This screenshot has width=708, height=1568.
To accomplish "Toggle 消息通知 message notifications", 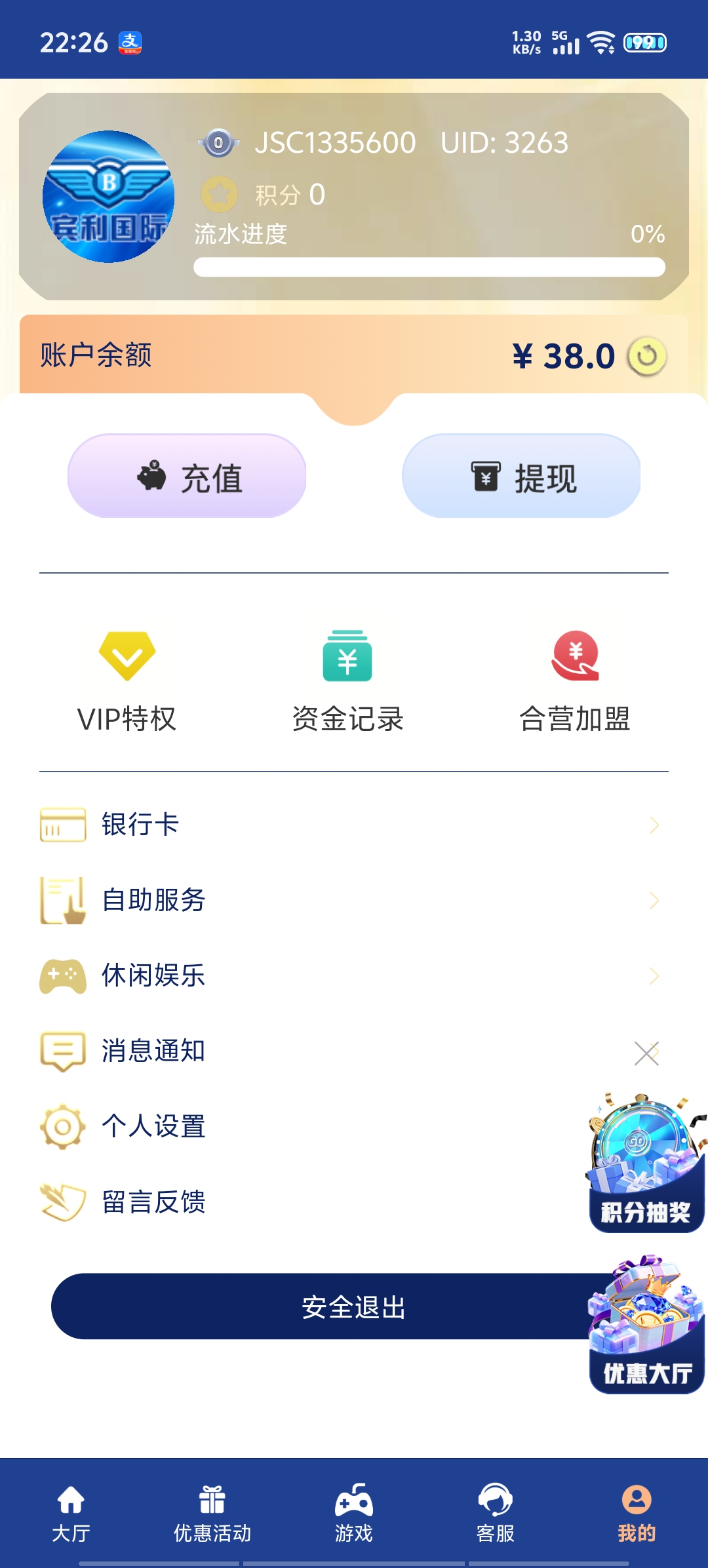I will pyautogui.click(x=154, y=1051).
